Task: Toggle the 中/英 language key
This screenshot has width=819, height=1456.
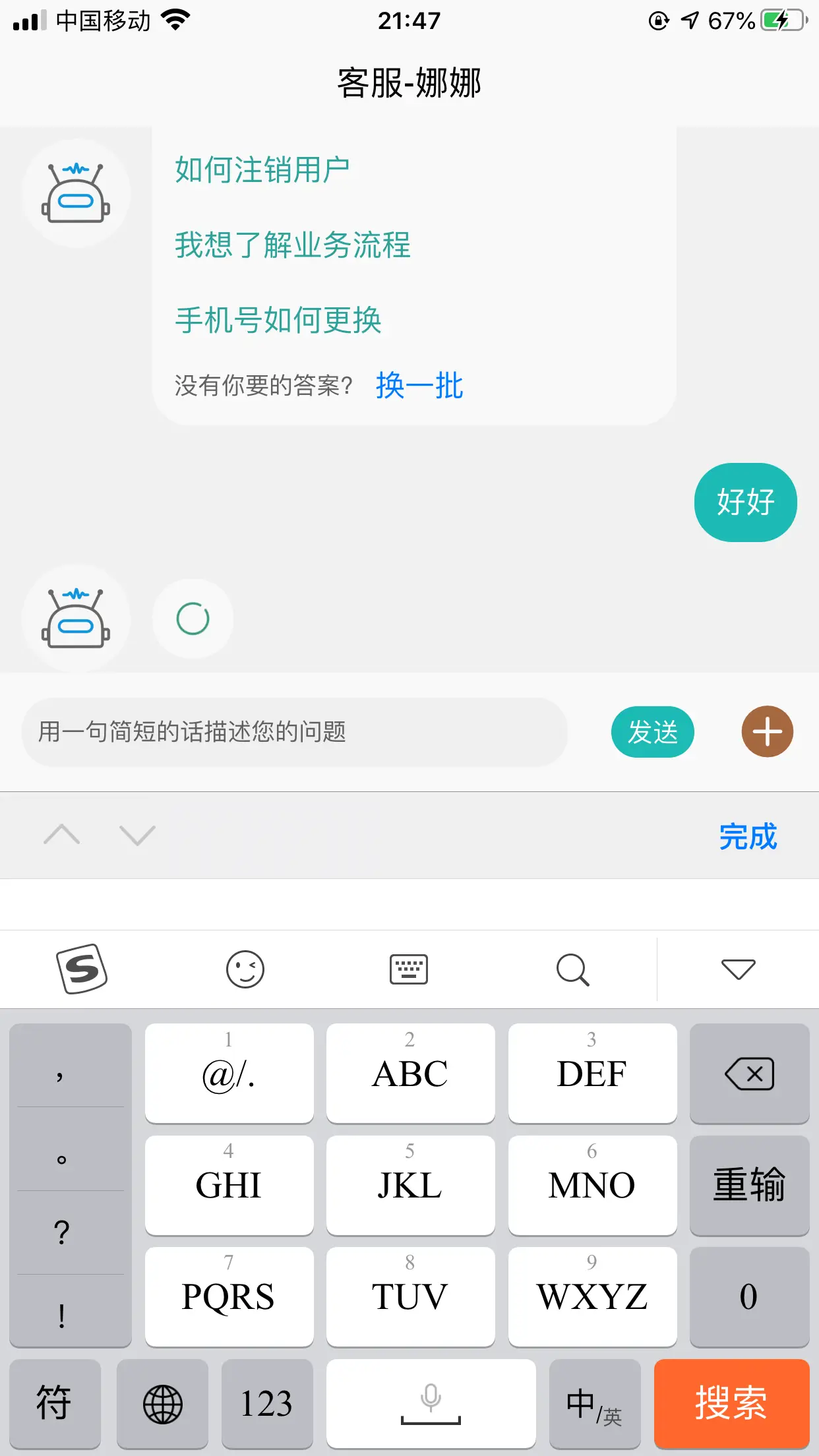Action: [x=595, y=1403]
